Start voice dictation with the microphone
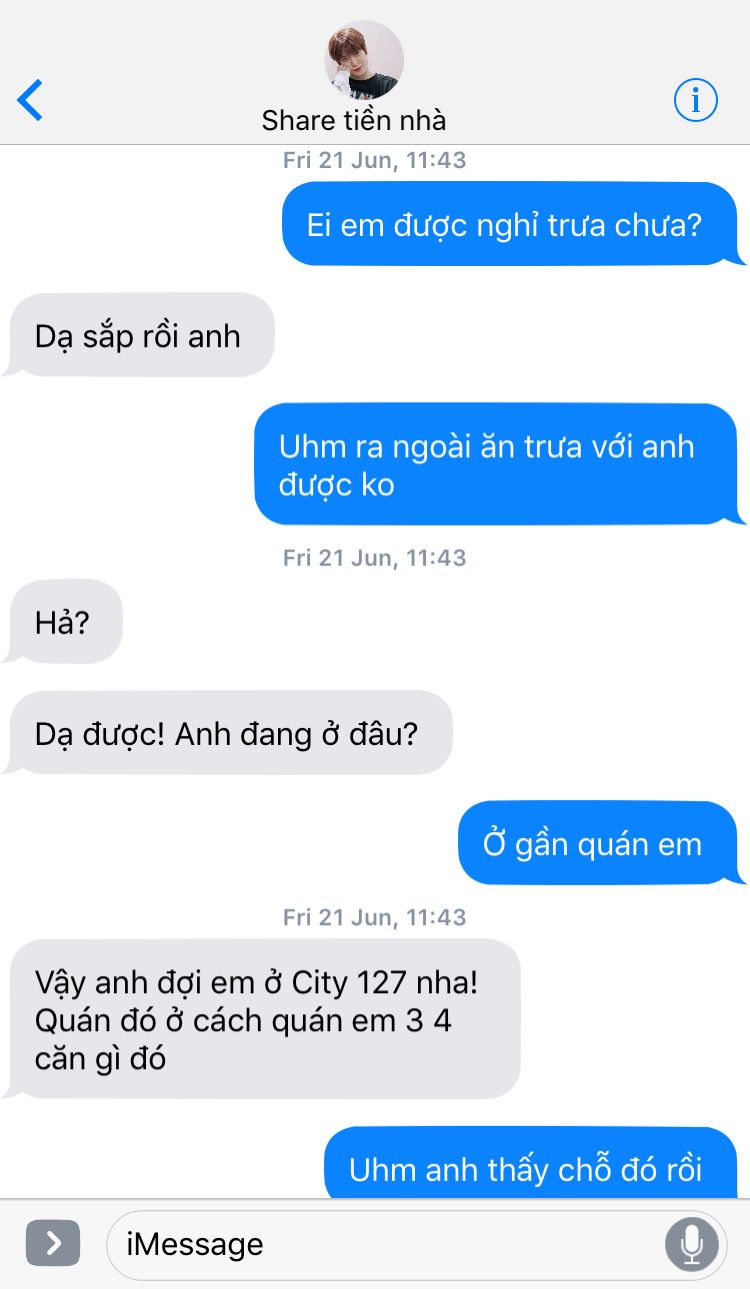Image resolution: width=750 pixels, height=1289 pixels. (x=692, y=1245)
